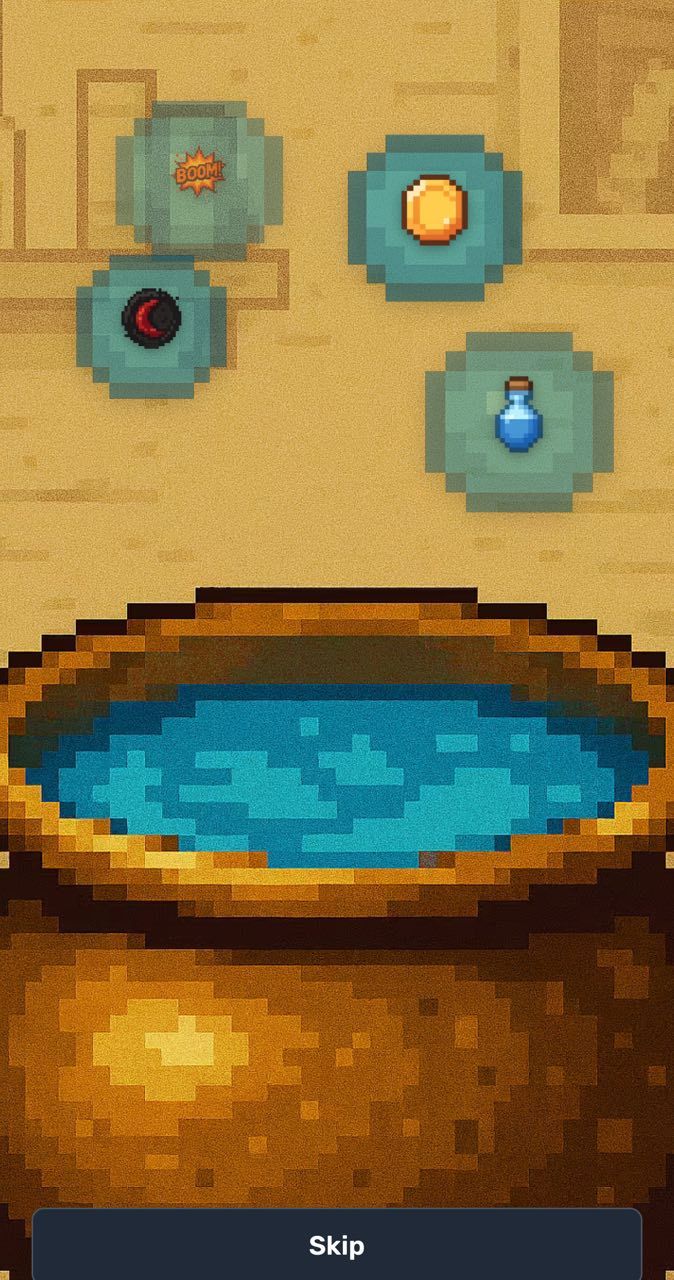Choose the red crescent moon bubble
Image resolution: width=674 pixels, height=1280 pixels.
[151, 320]
